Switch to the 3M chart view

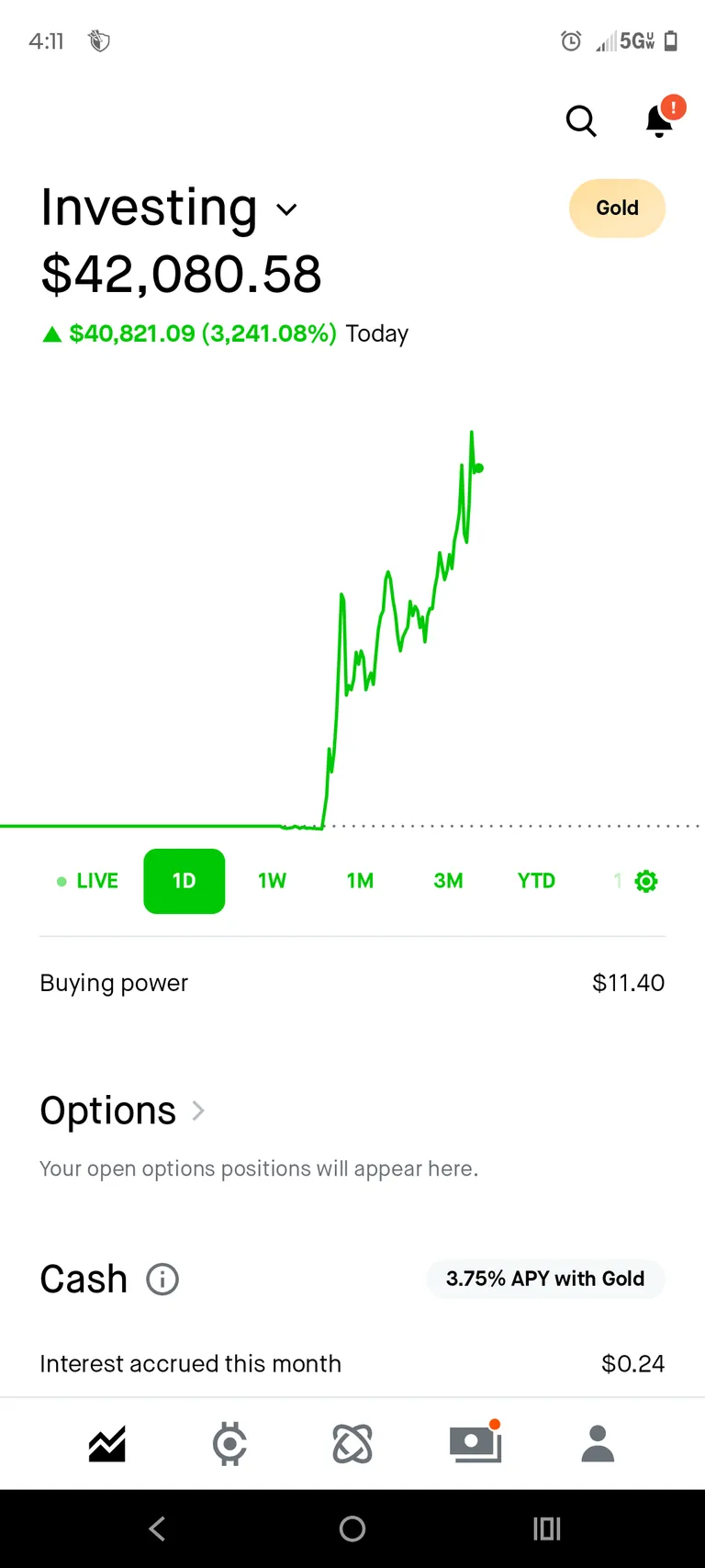coord(448,881)
